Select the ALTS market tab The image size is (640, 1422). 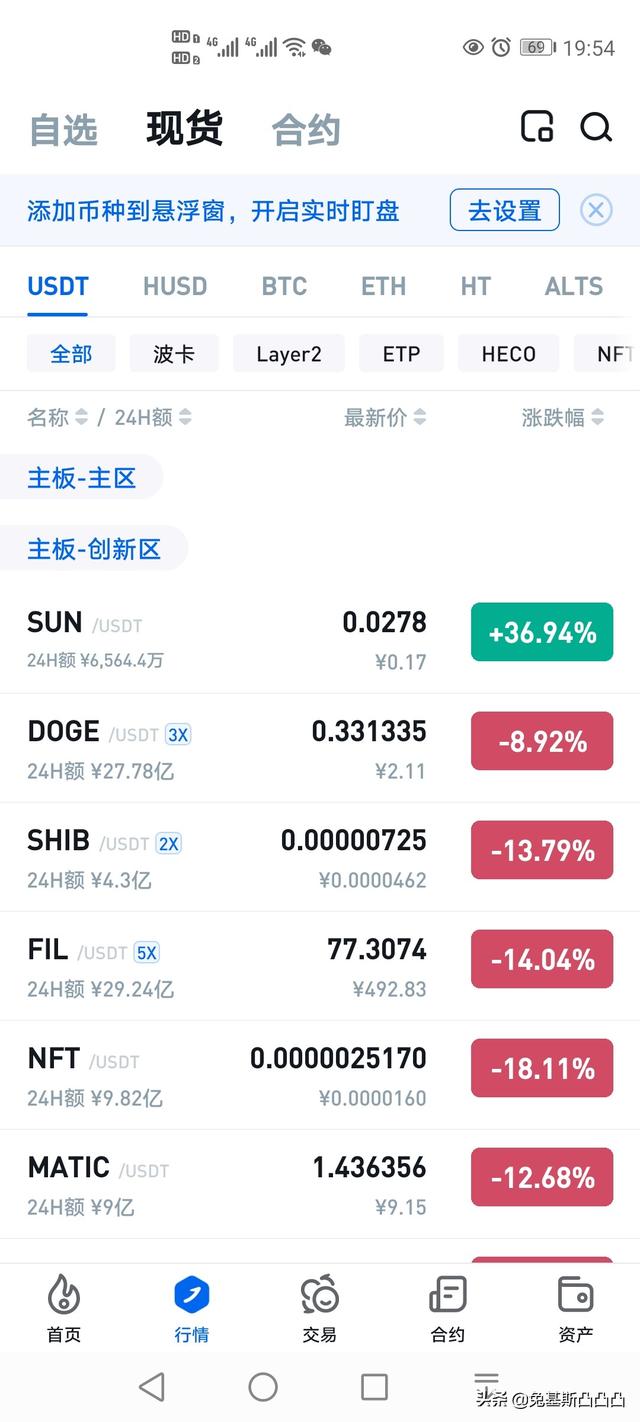click(574, 286)
